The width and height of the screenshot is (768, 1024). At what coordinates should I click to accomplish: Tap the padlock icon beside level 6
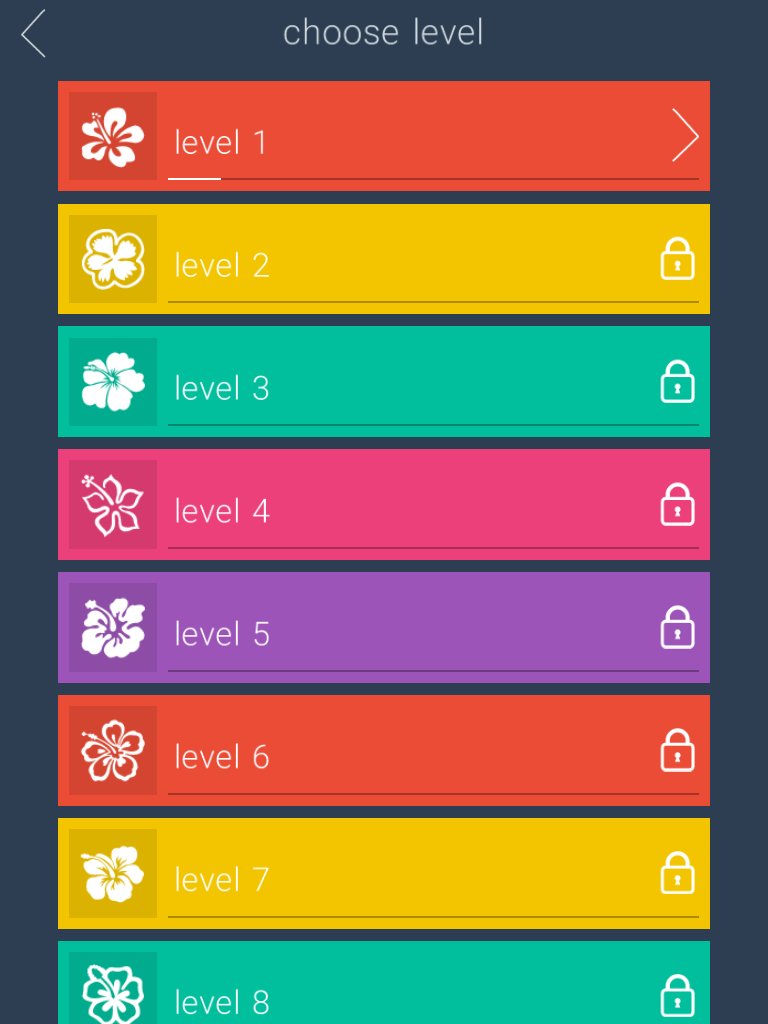[x=677, y=750]
